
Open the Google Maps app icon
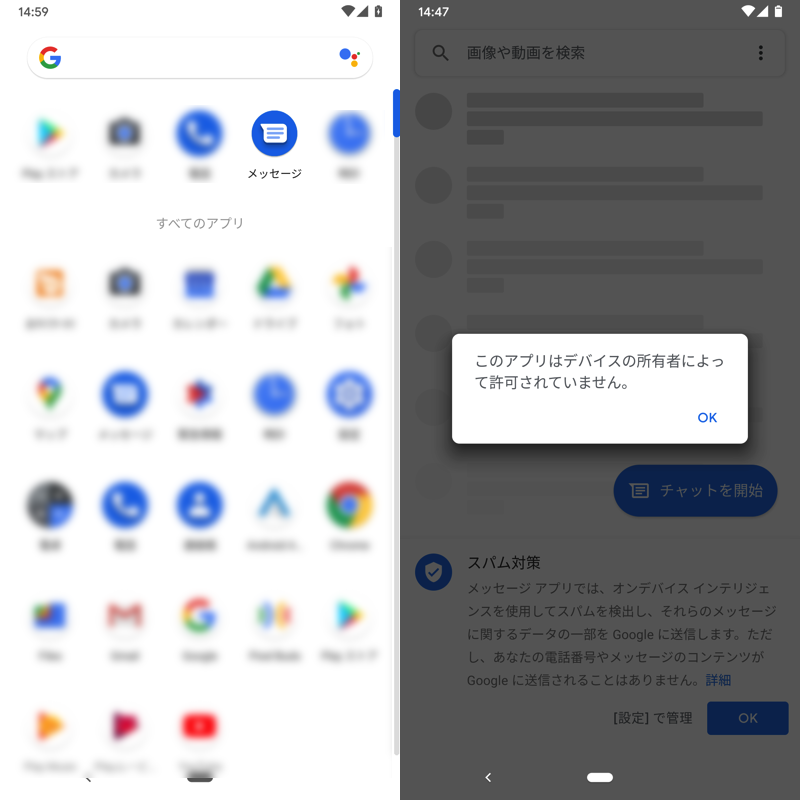49,396
